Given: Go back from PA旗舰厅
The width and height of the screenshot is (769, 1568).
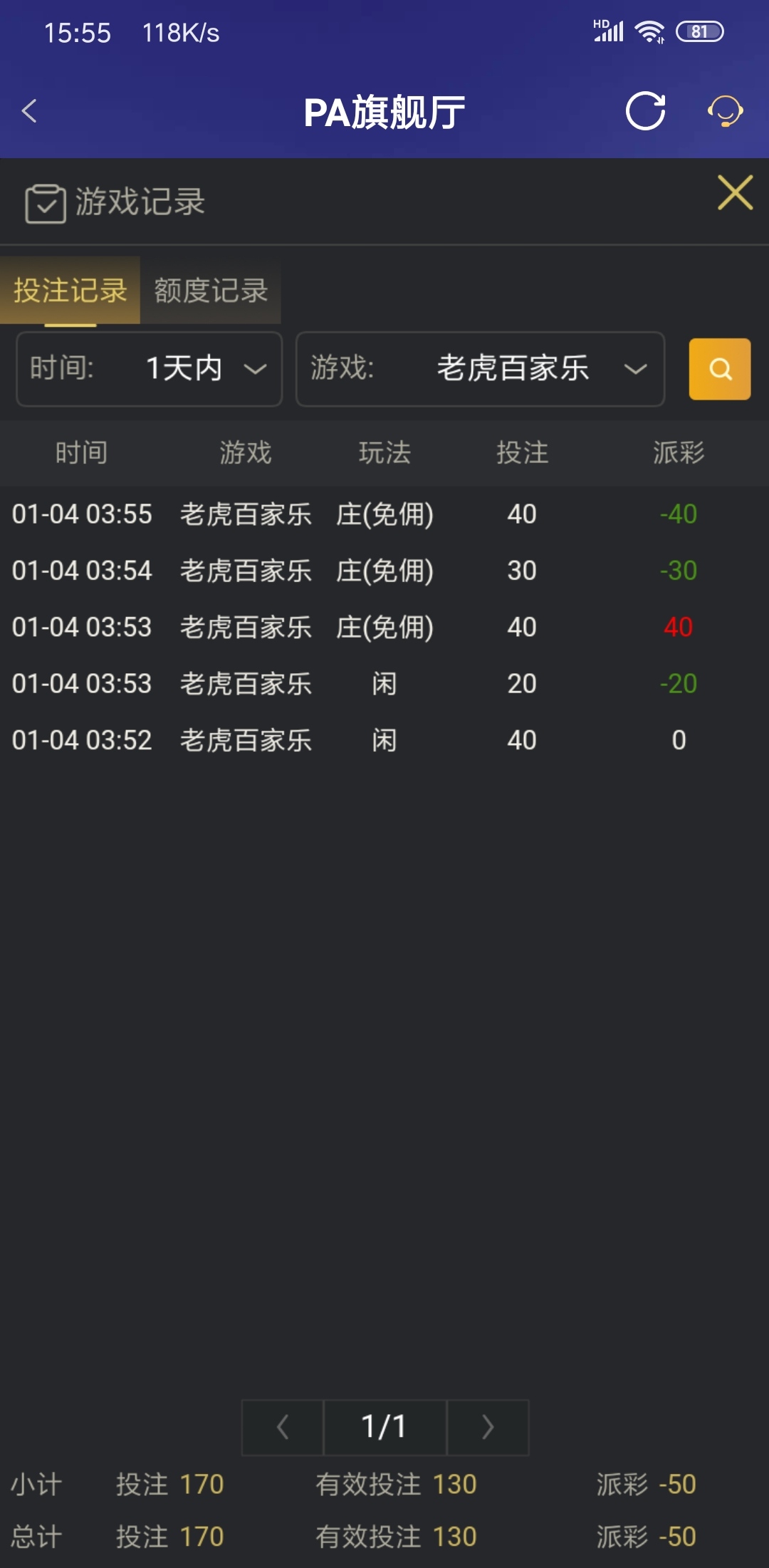Looking at the screenshot, I should [x=29, y=111].
